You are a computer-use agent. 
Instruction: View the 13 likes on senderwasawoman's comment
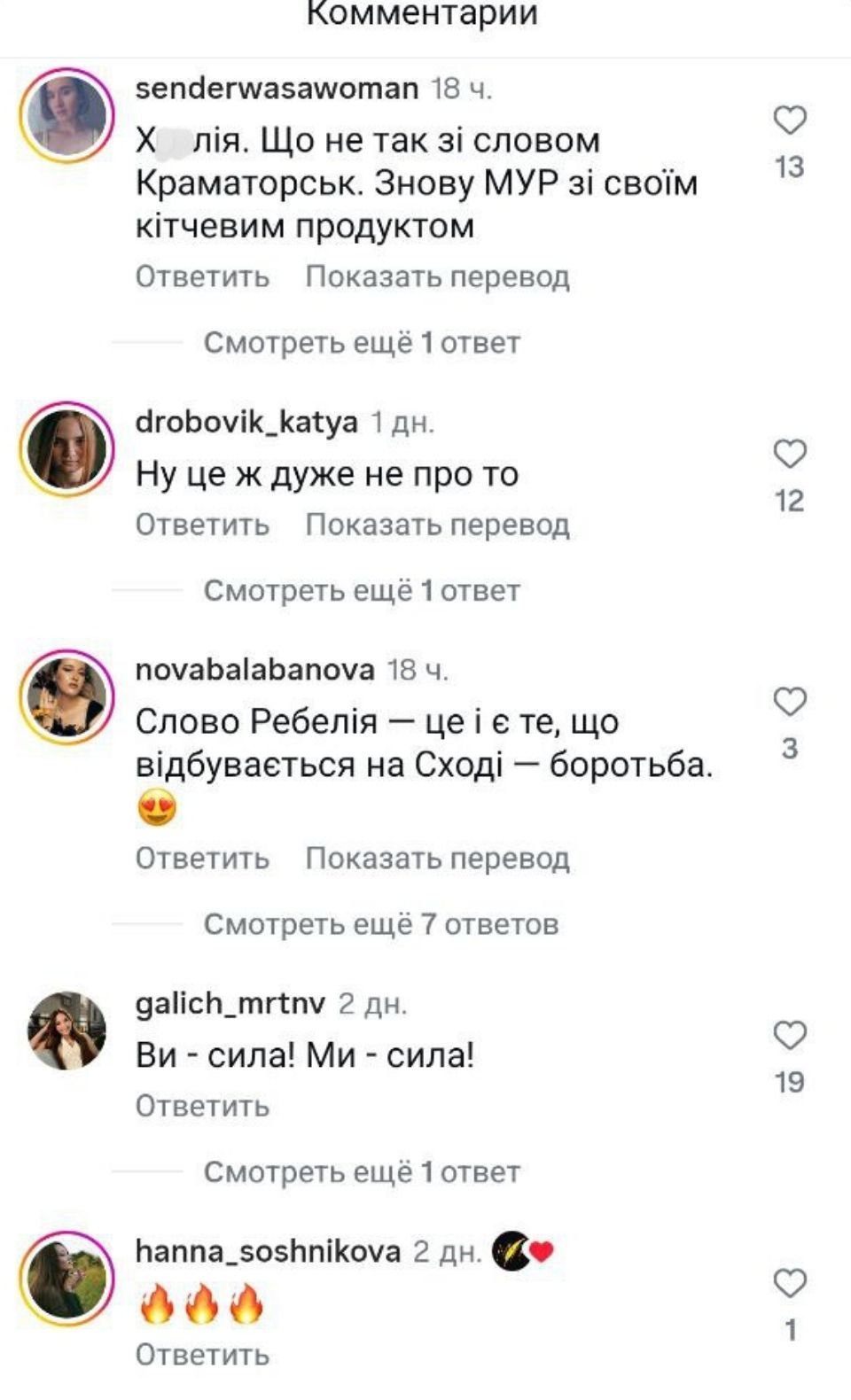[792, 163]
